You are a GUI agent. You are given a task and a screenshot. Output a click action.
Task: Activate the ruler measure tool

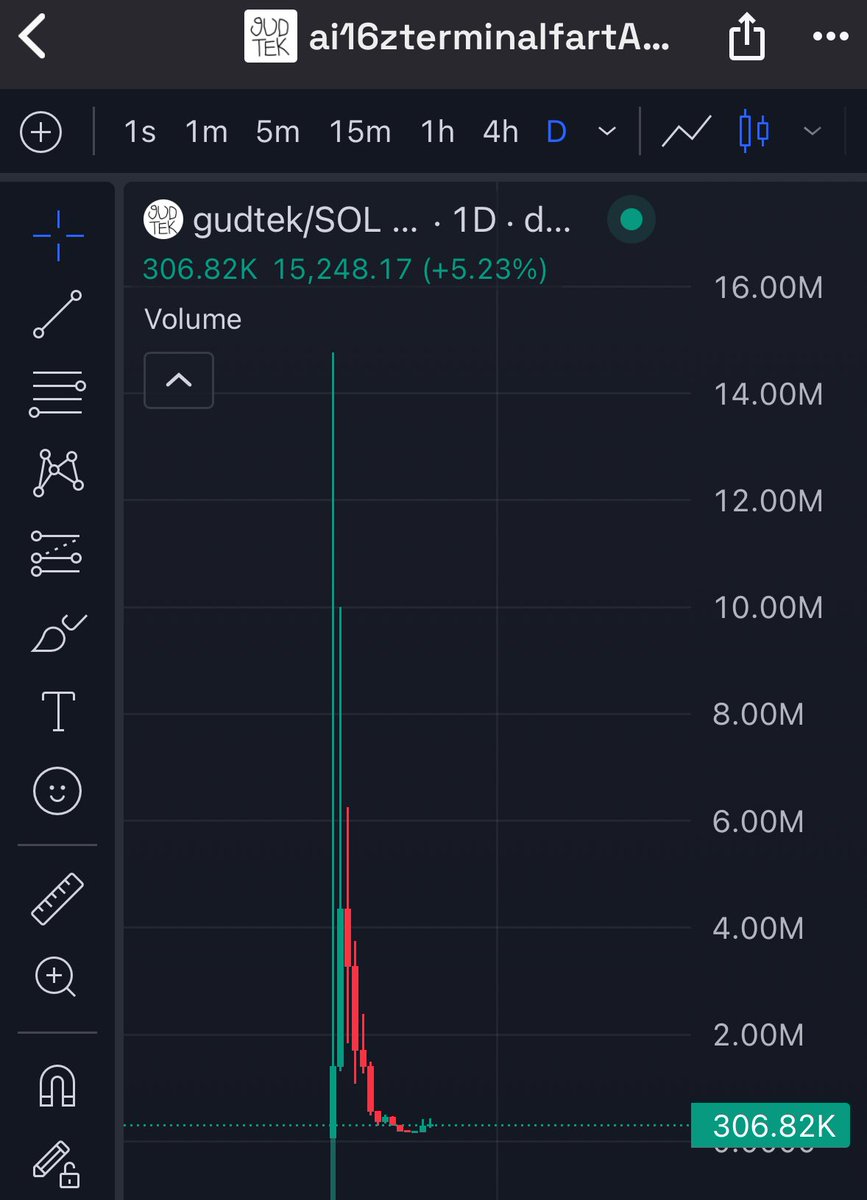58,896
